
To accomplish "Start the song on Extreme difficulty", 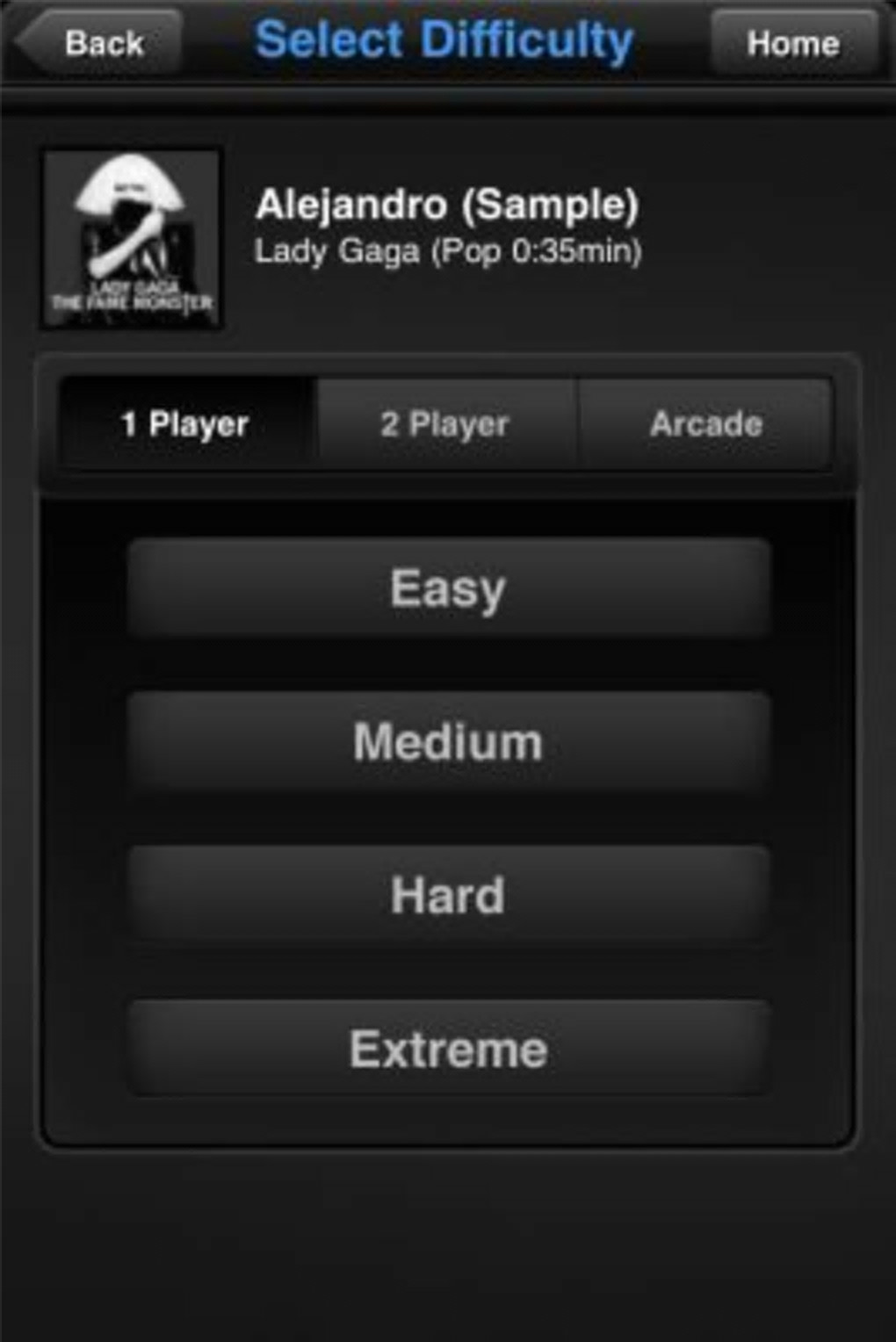I will coord(448,1049).
